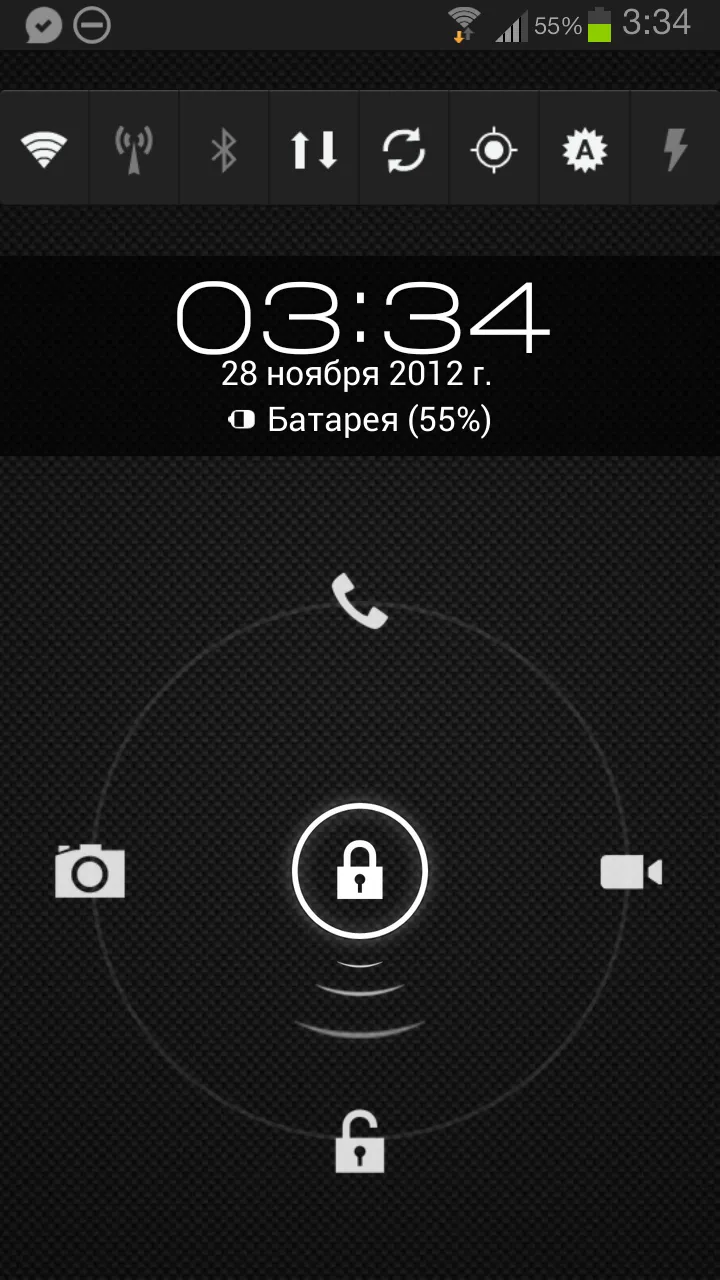Turn on Bluetooth
The image size is (720, 1280).
click(224, 150)
